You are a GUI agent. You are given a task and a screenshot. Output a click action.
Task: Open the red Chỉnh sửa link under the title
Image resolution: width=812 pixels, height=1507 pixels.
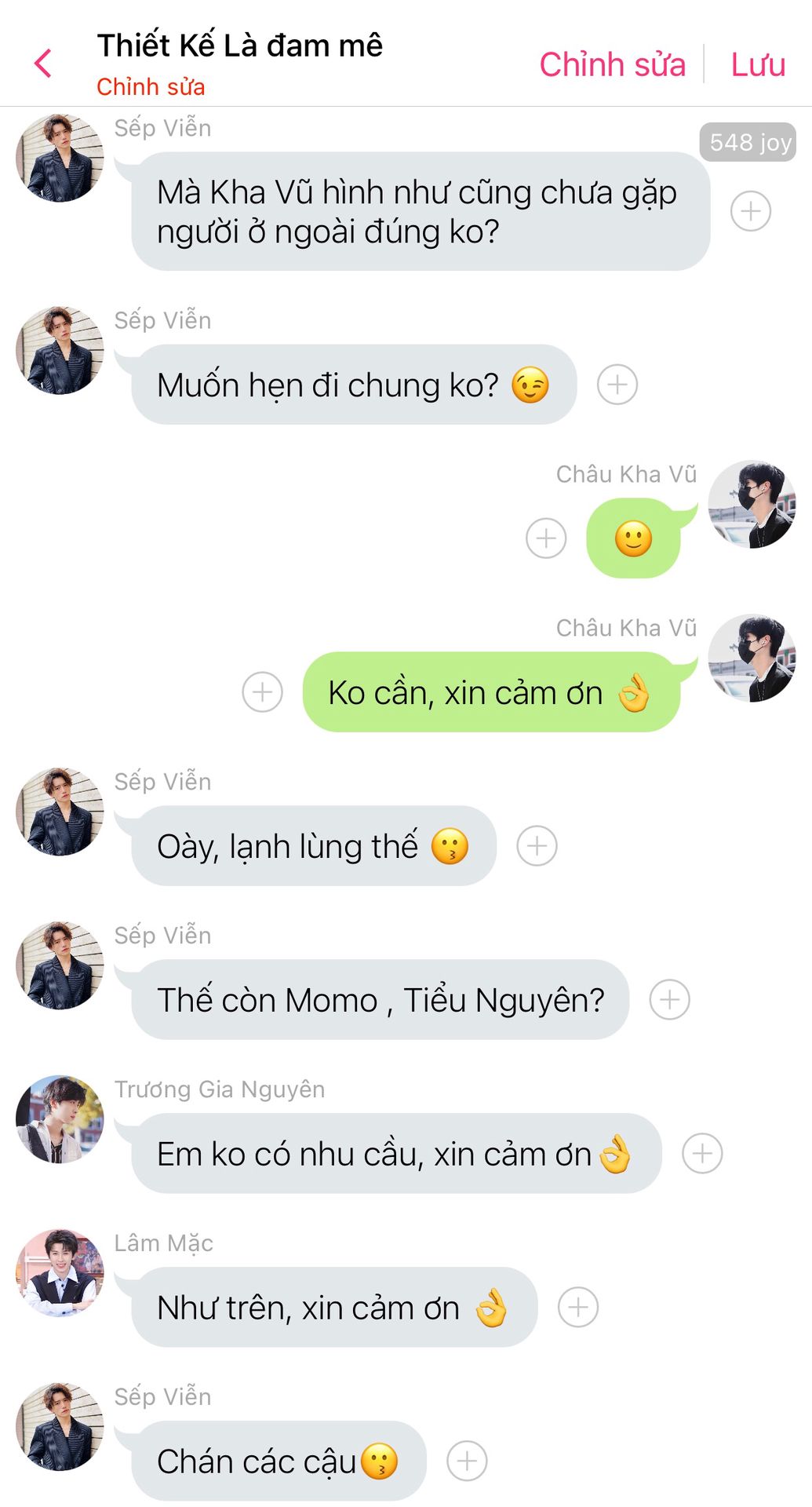(x=151, y=86)
